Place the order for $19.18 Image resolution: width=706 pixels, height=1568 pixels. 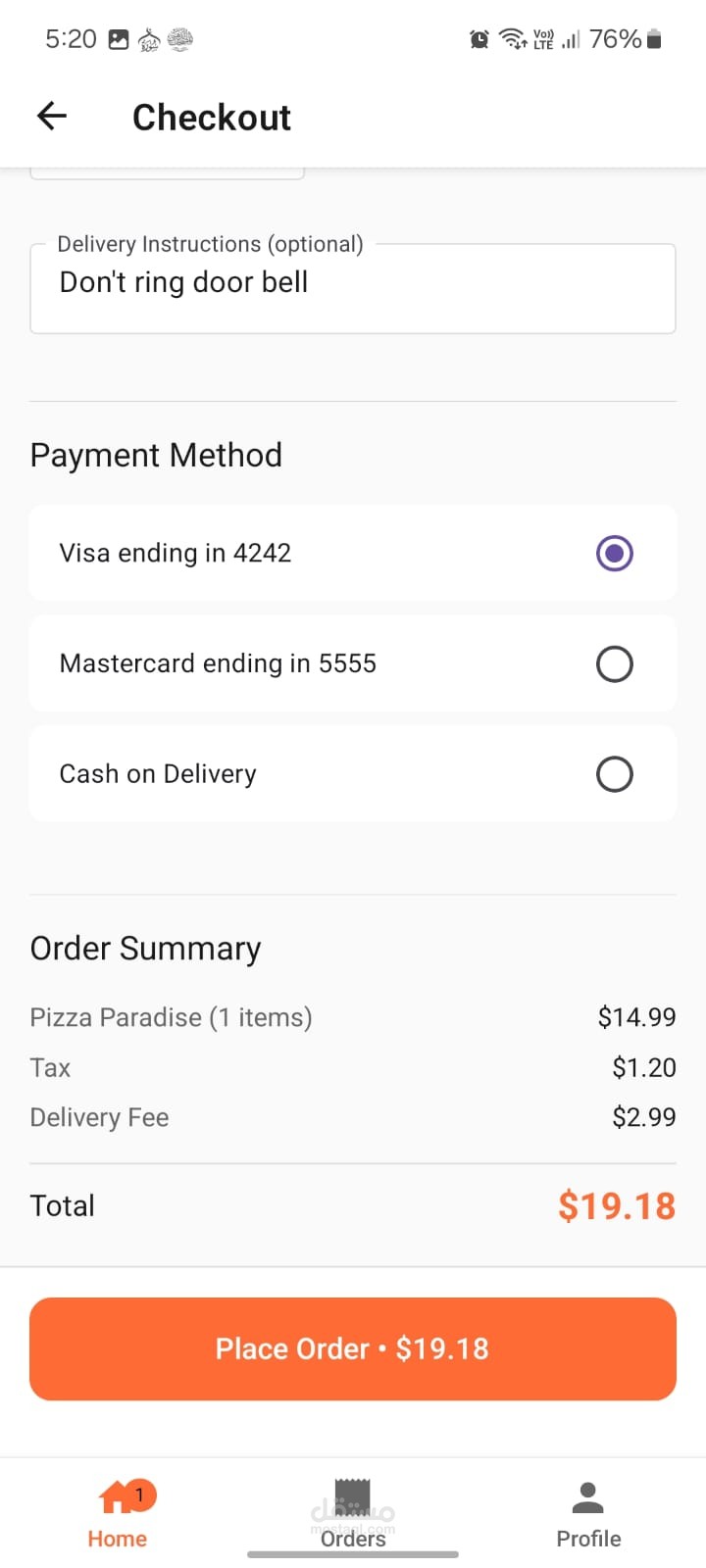pyautogui.click(x=353, y=1348)
